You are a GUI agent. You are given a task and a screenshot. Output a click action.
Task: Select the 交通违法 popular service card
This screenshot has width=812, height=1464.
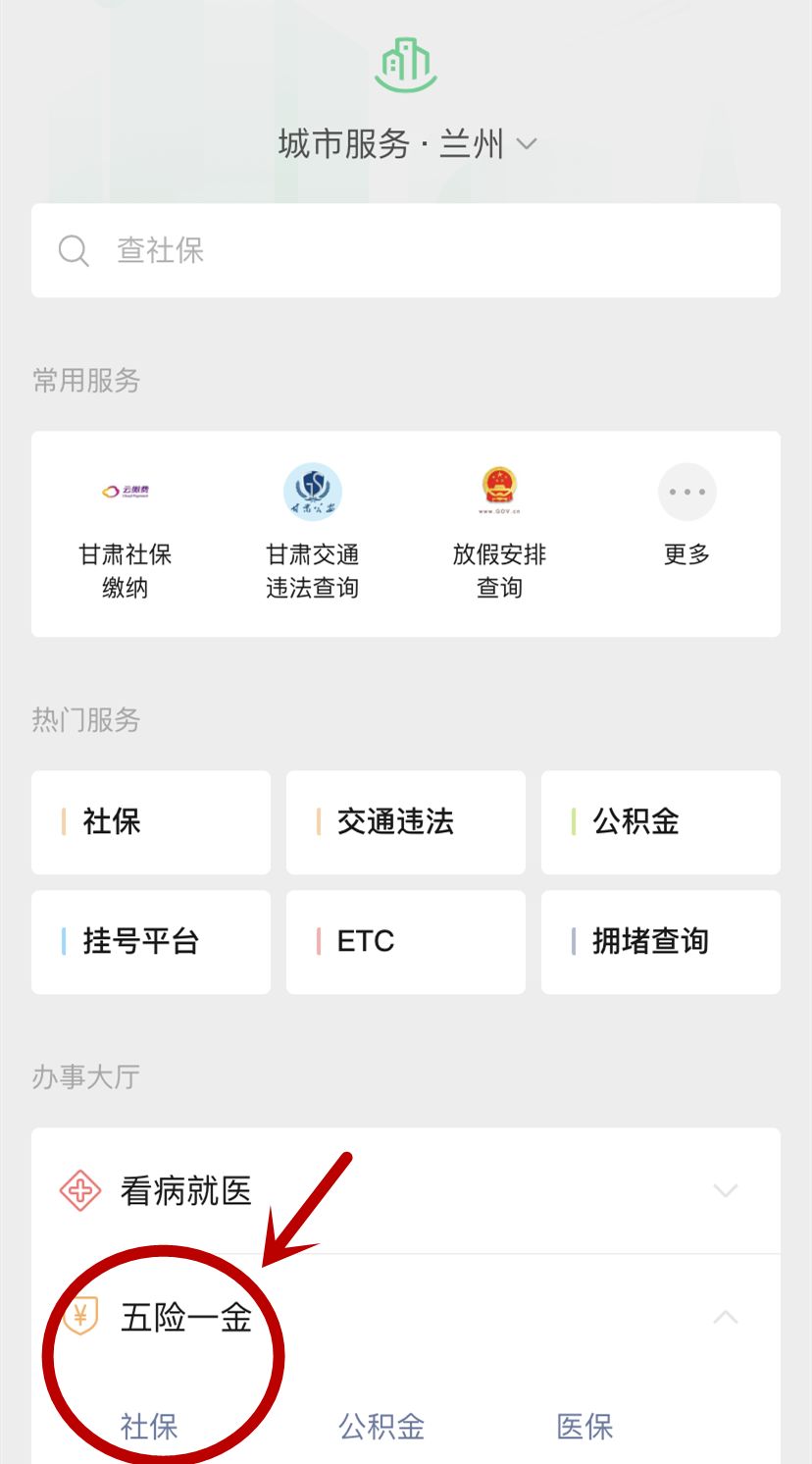406,822
